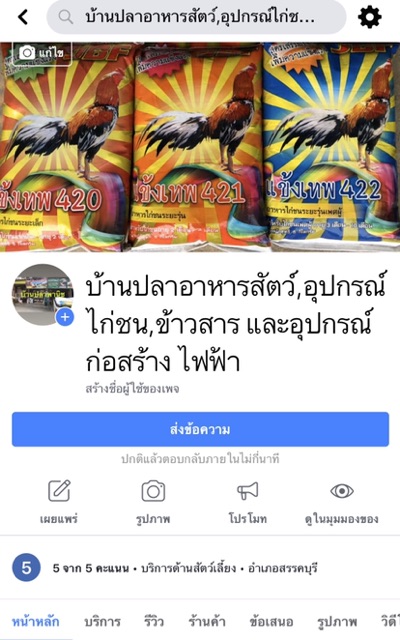Tap the ส่งข้อความ button

[x=200, y=429]
